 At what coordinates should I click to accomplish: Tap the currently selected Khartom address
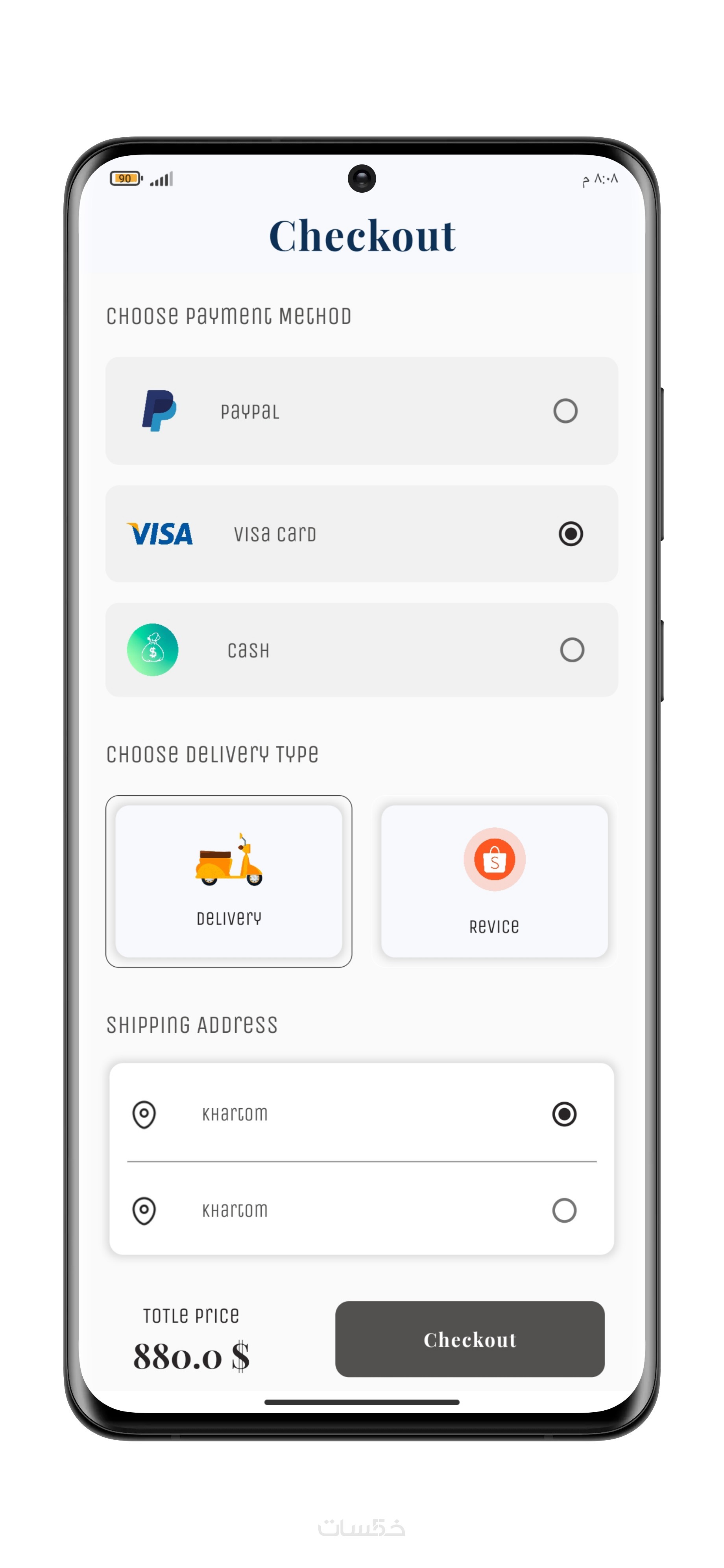pos(563,1114)
